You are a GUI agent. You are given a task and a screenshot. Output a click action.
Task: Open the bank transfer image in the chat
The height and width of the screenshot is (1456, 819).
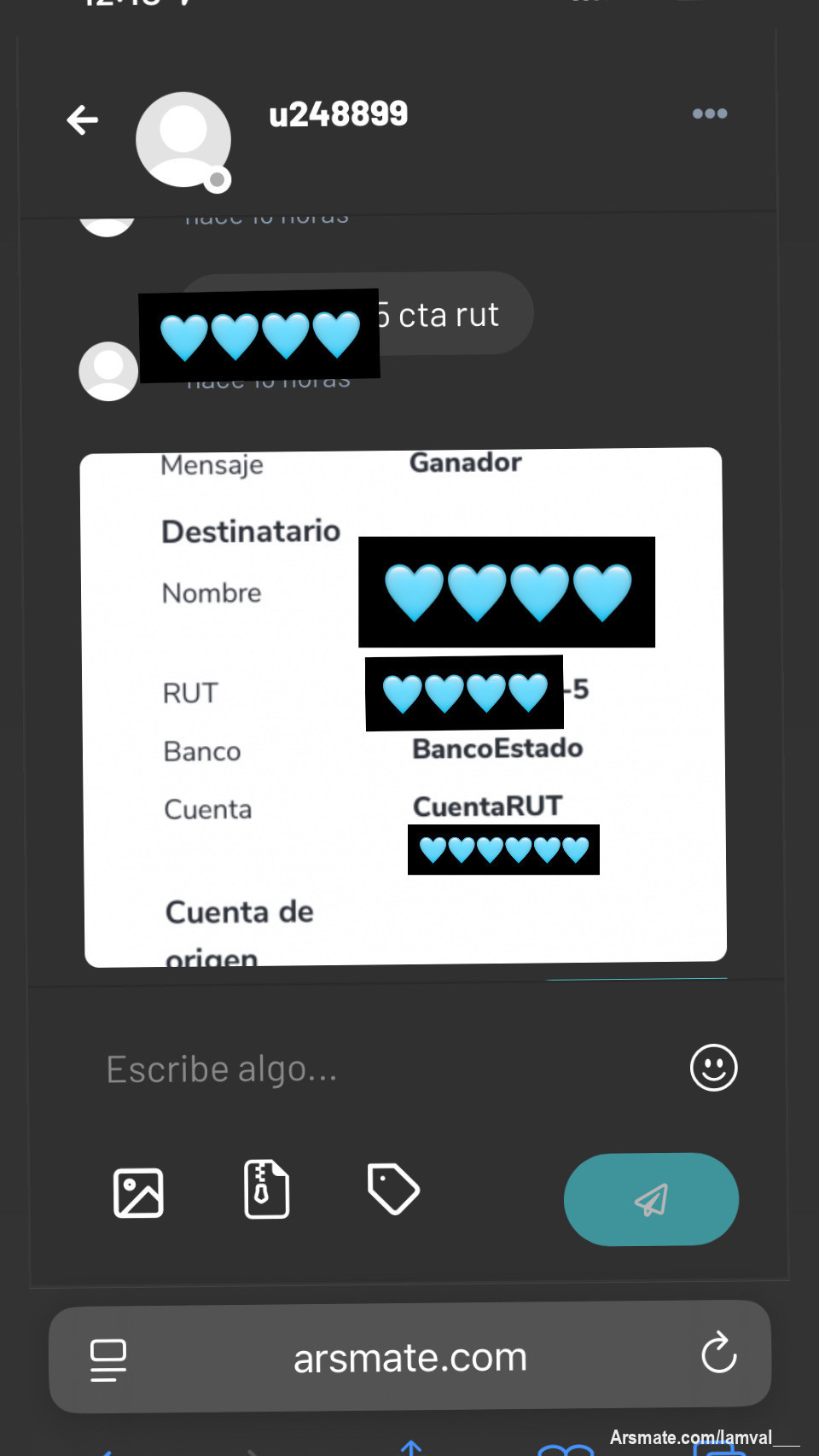(404, 707)
